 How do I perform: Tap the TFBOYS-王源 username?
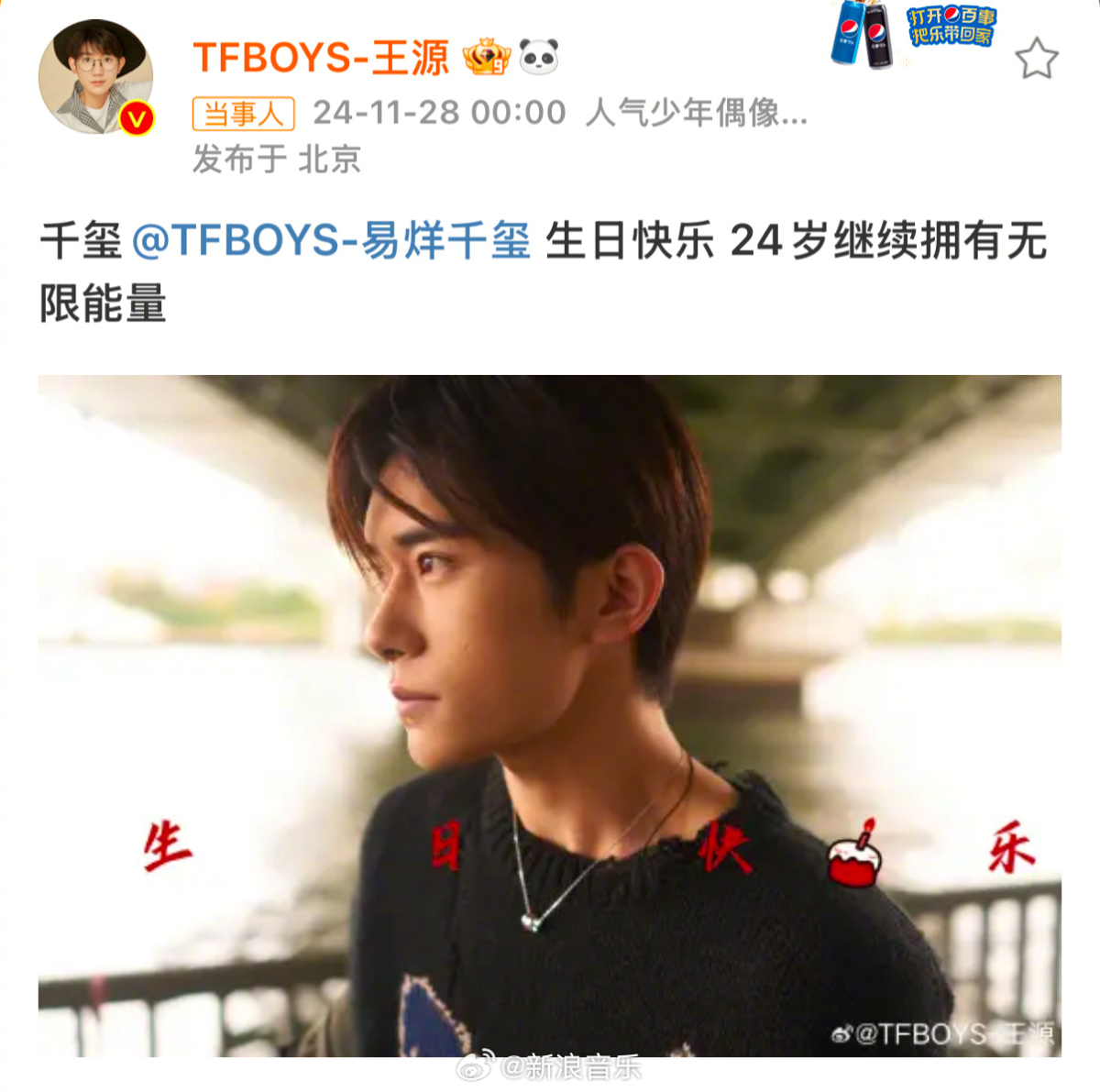pyautogui.click(x=321, y=58)
